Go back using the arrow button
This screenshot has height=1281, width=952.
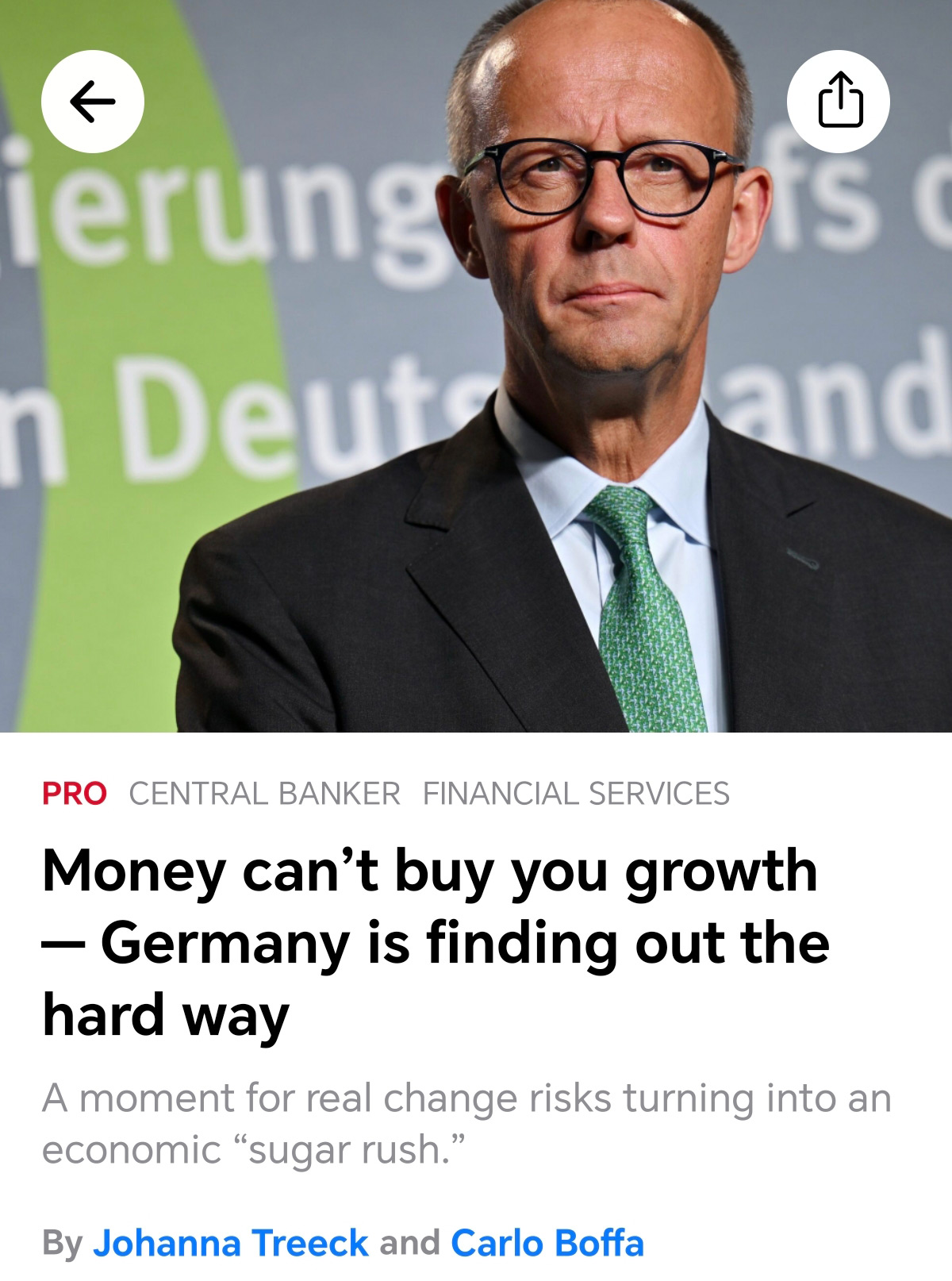pos(93,102)
